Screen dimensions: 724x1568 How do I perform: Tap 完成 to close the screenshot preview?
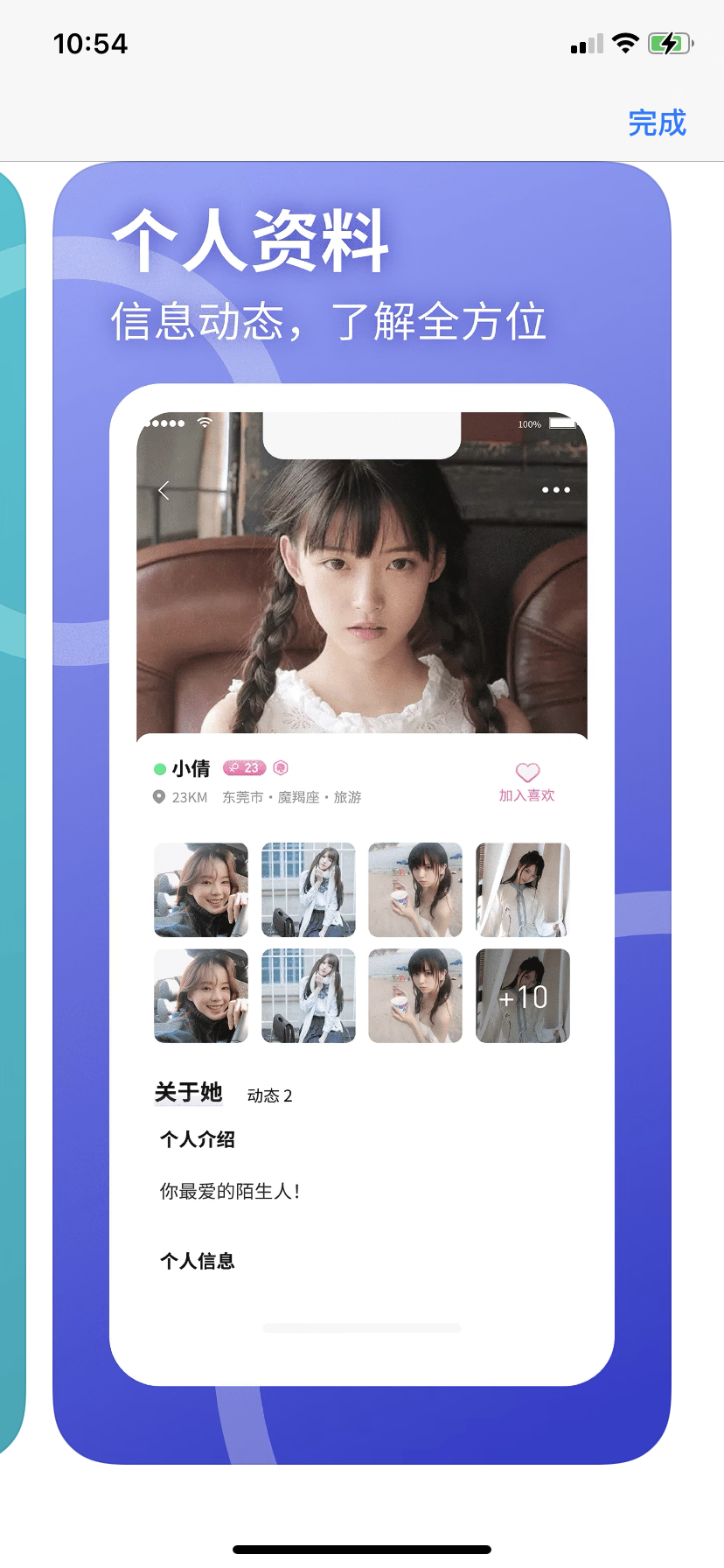pyautogui.click(x=657, y=123)
